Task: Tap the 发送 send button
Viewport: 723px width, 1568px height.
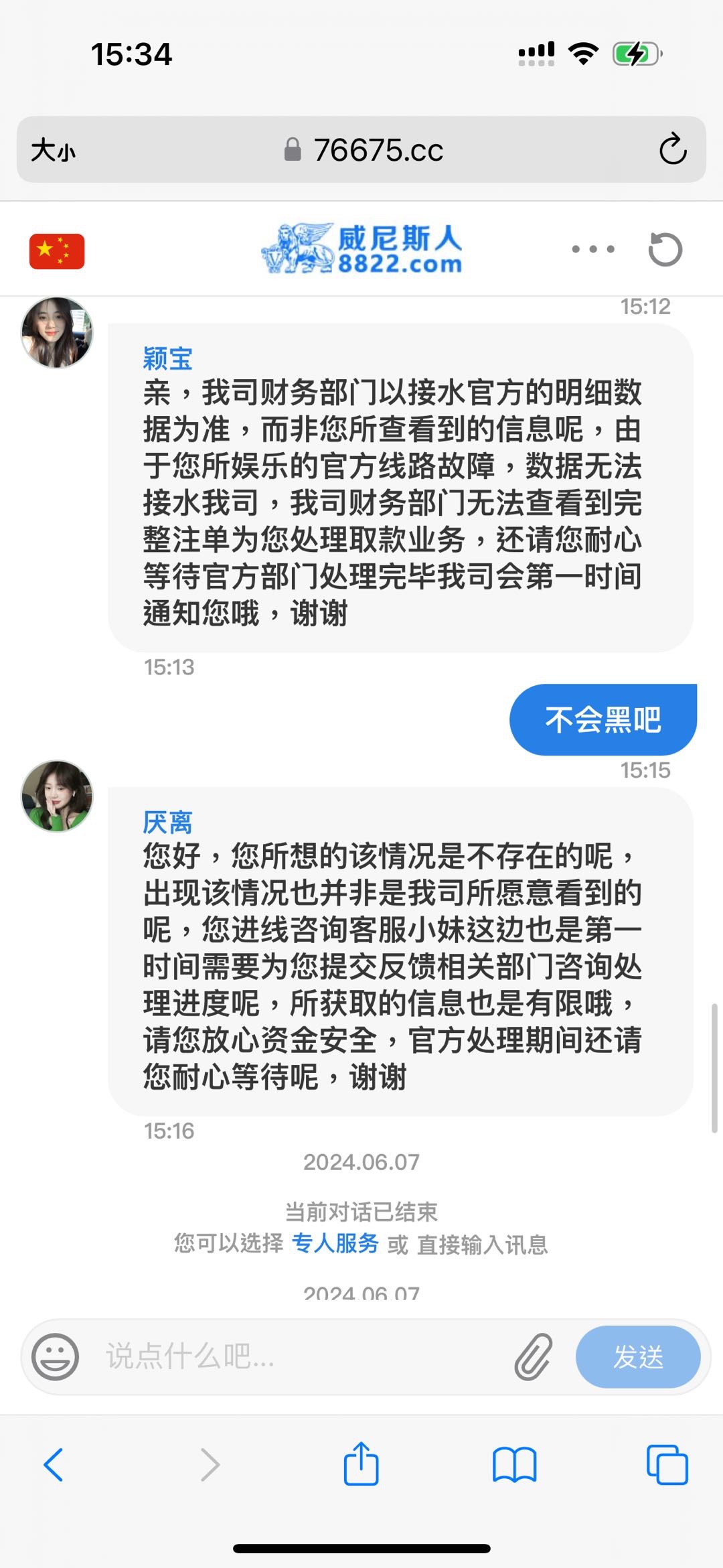Action: click(x=637, y=1356)
